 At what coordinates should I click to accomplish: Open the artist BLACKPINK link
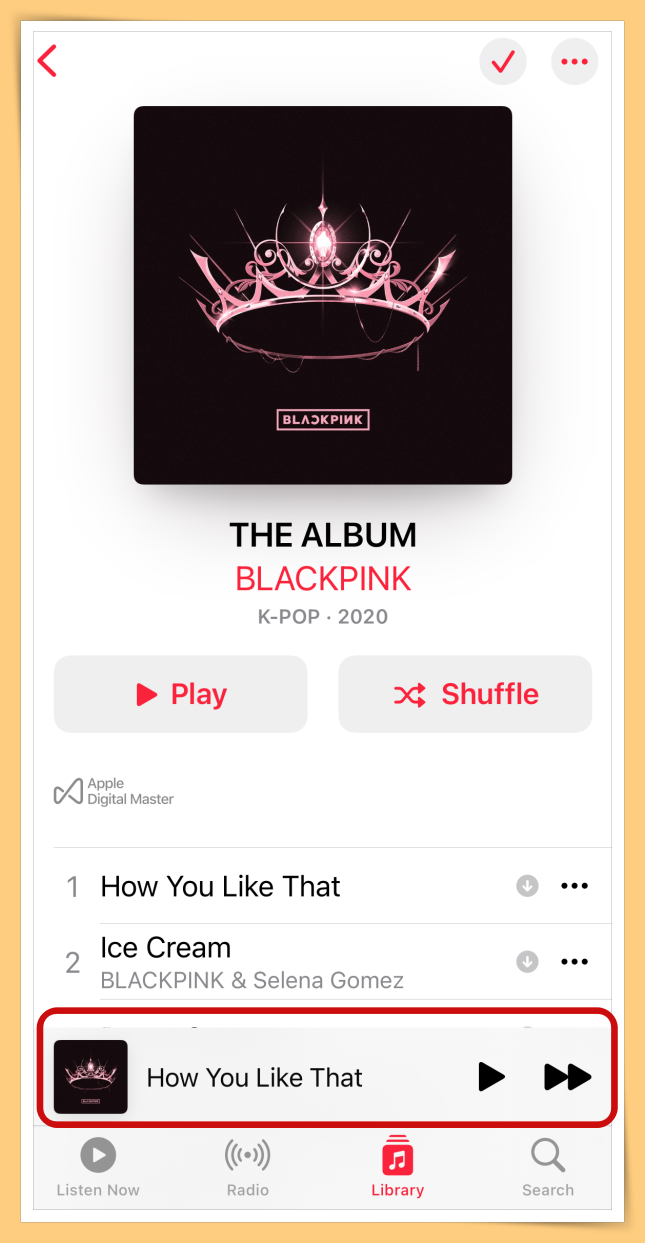point(323,578)
